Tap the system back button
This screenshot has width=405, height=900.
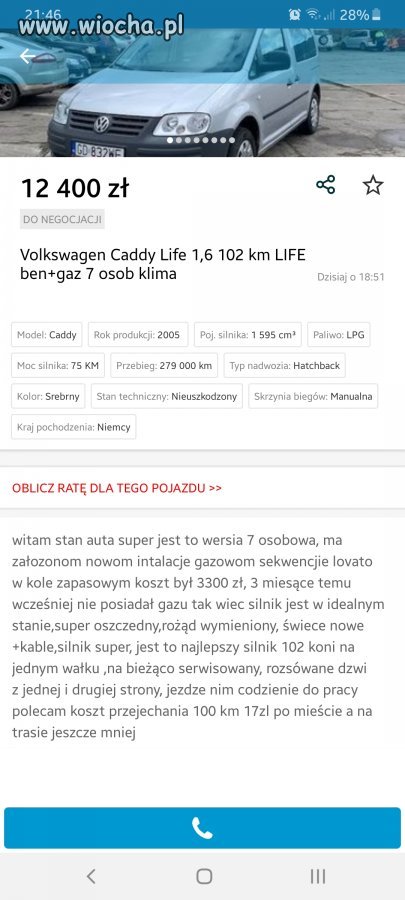(x=91, y=876)
